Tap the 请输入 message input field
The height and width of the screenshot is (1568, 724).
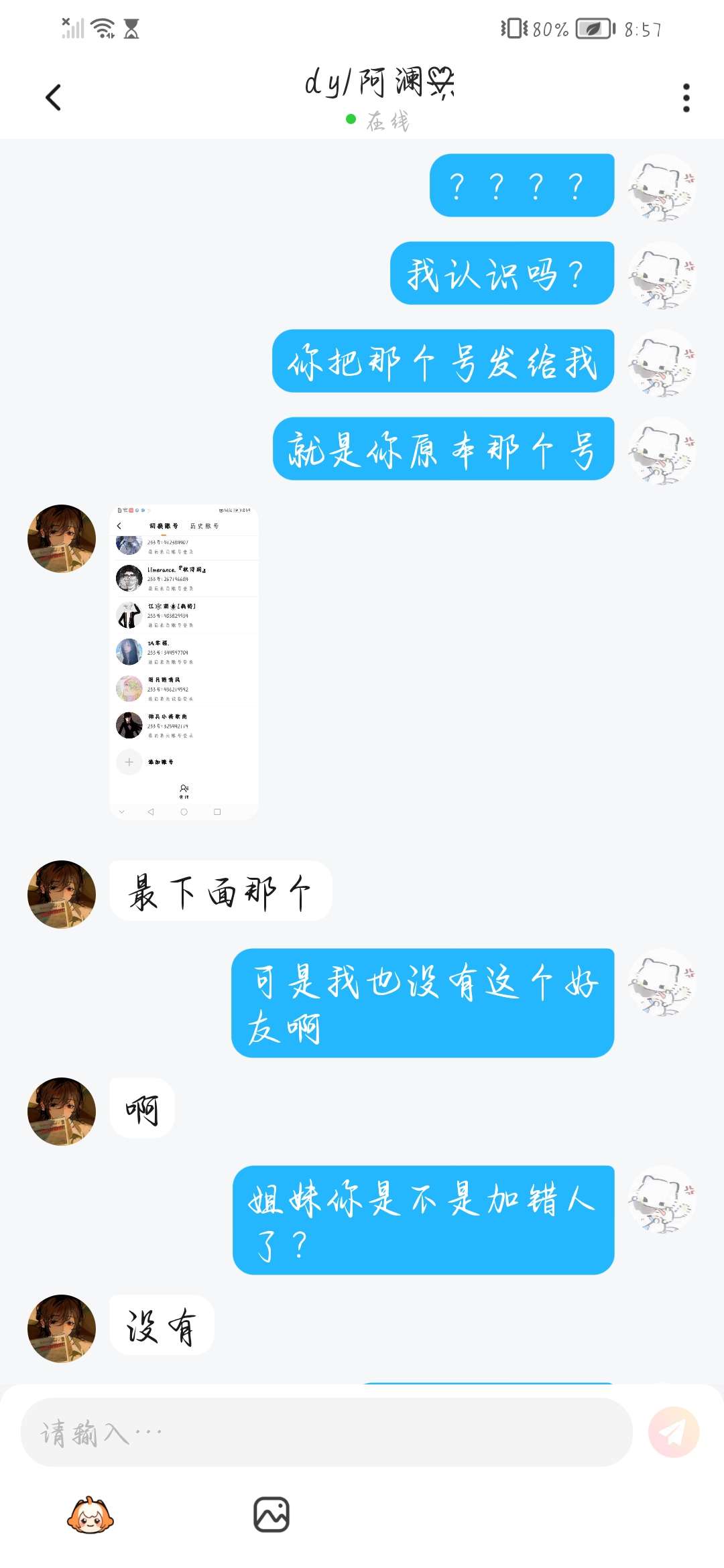(326, 1432)
